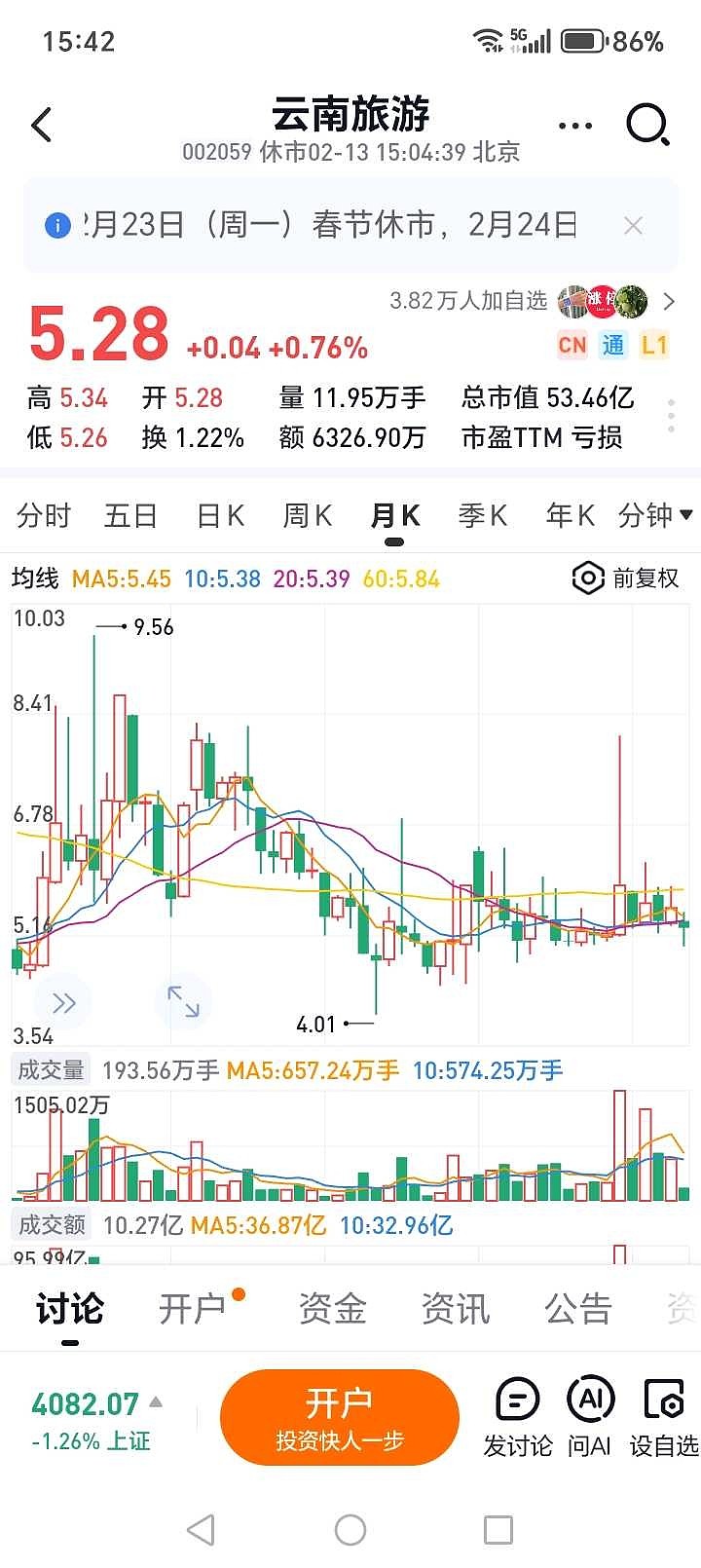Viewport: 701px width, 1568px height.
Task: Go back from 云南旅游 stock page
Action: coord(41,126)
